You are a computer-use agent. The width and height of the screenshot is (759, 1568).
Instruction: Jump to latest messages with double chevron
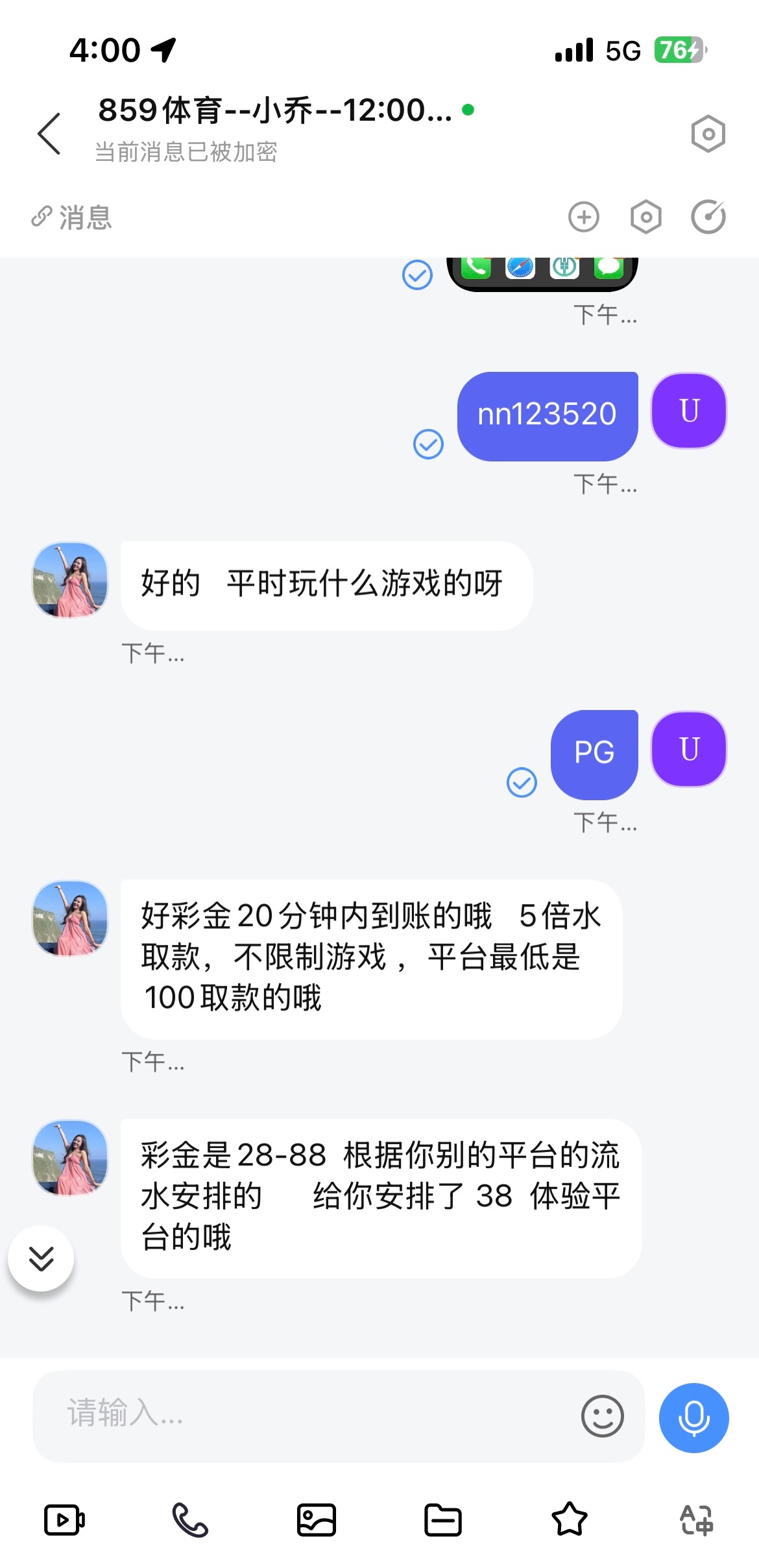[41, 1258]
